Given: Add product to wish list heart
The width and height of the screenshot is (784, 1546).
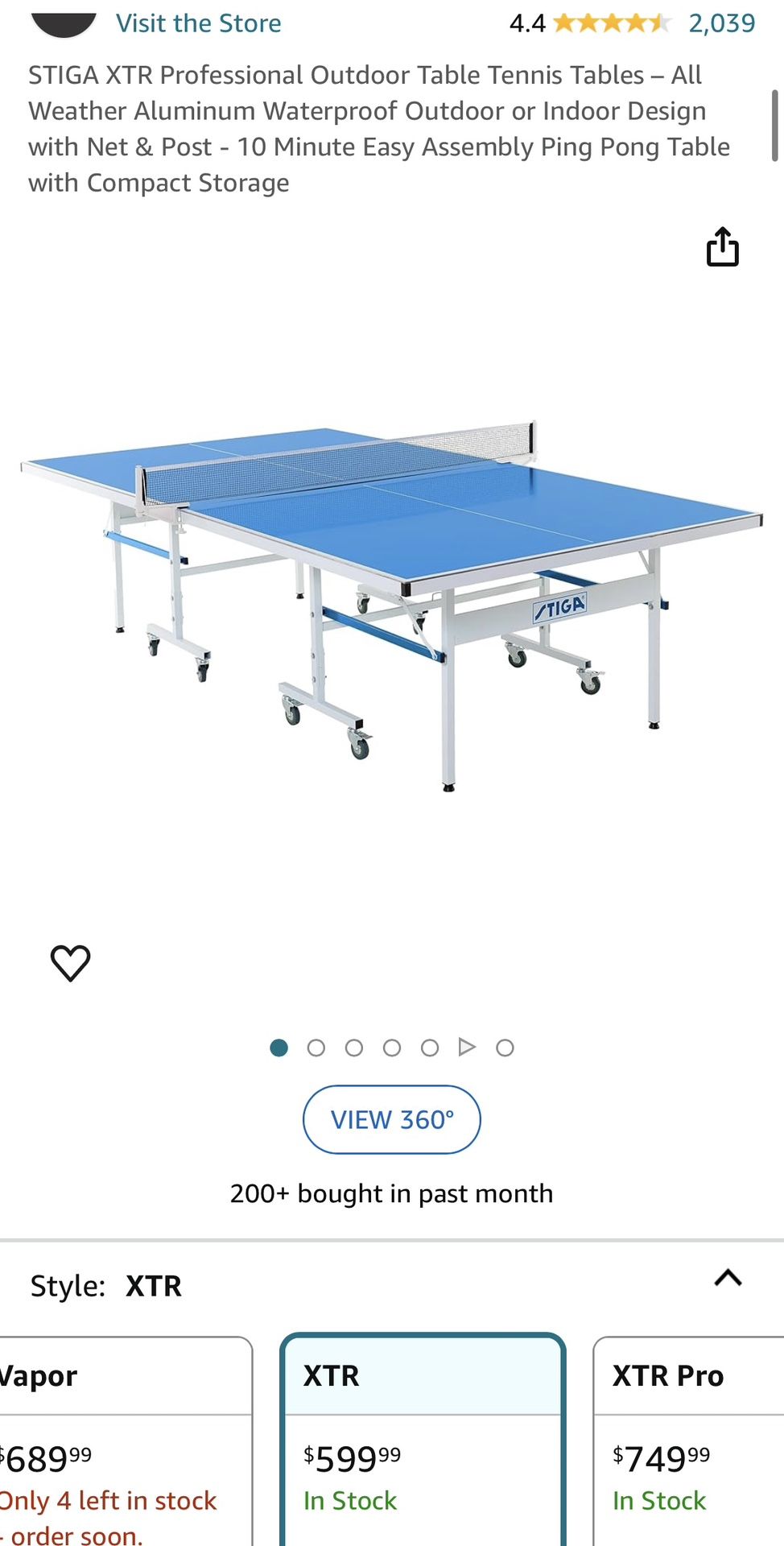Looking at the screenshot, I should pos(71,962).
